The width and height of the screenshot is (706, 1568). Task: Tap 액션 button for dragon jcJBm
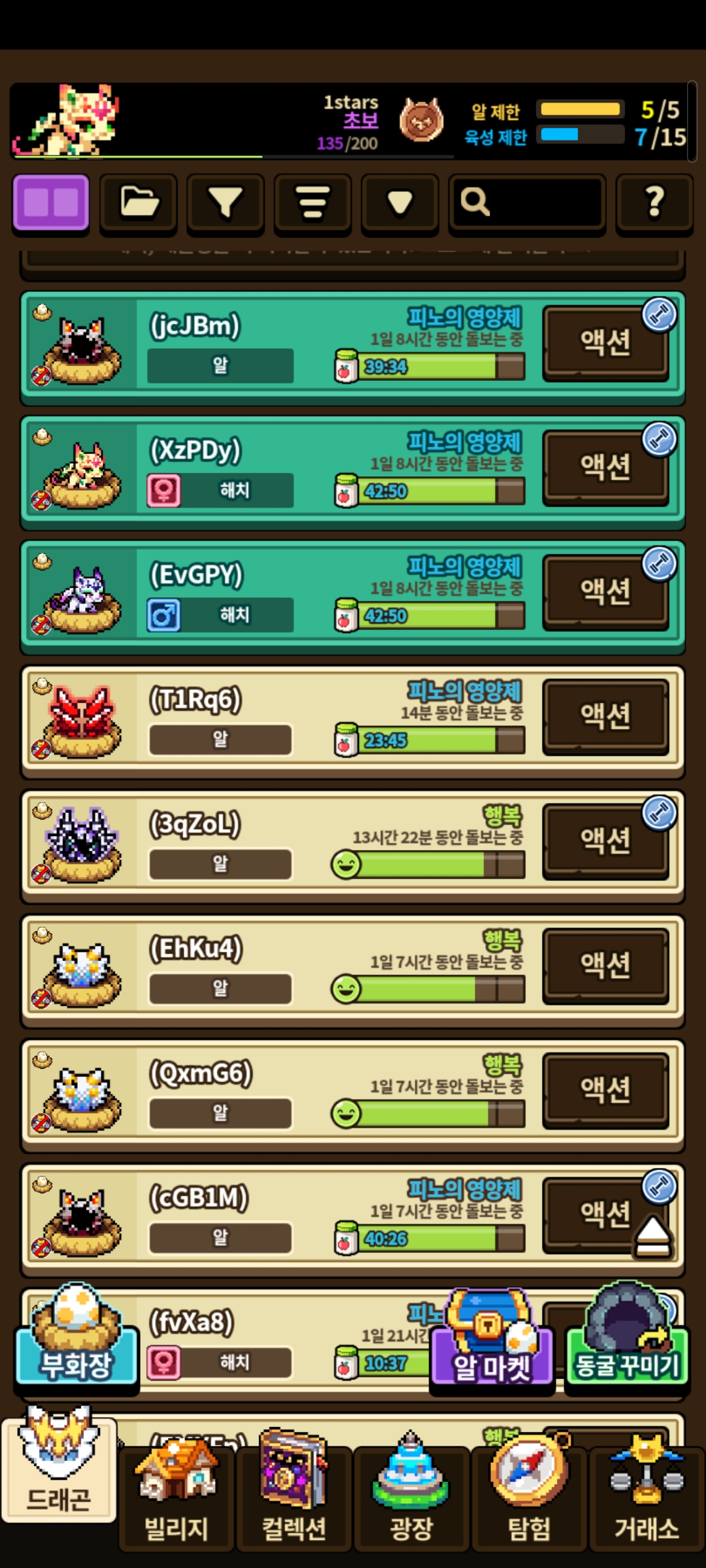(605, 343)
